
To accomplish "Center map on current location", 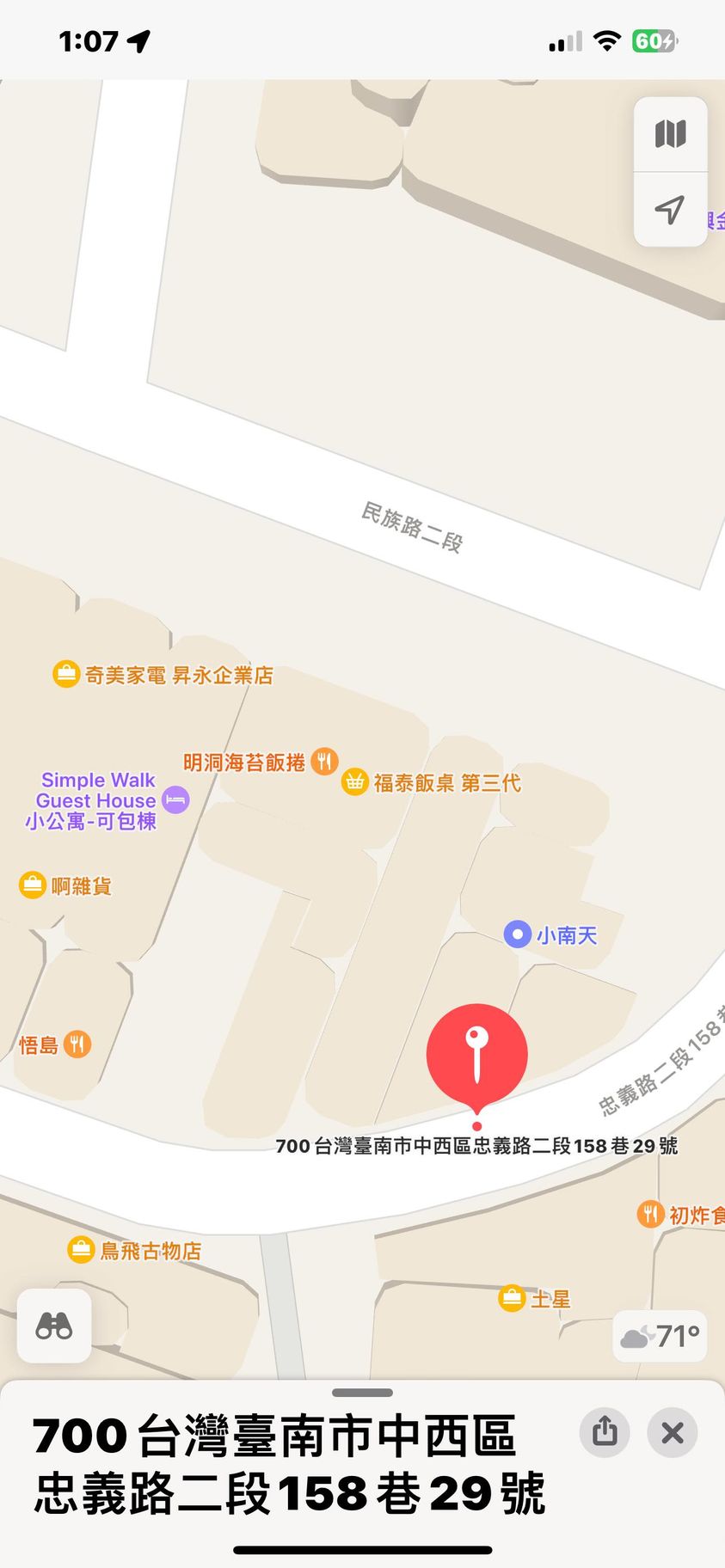I will 670,209.
